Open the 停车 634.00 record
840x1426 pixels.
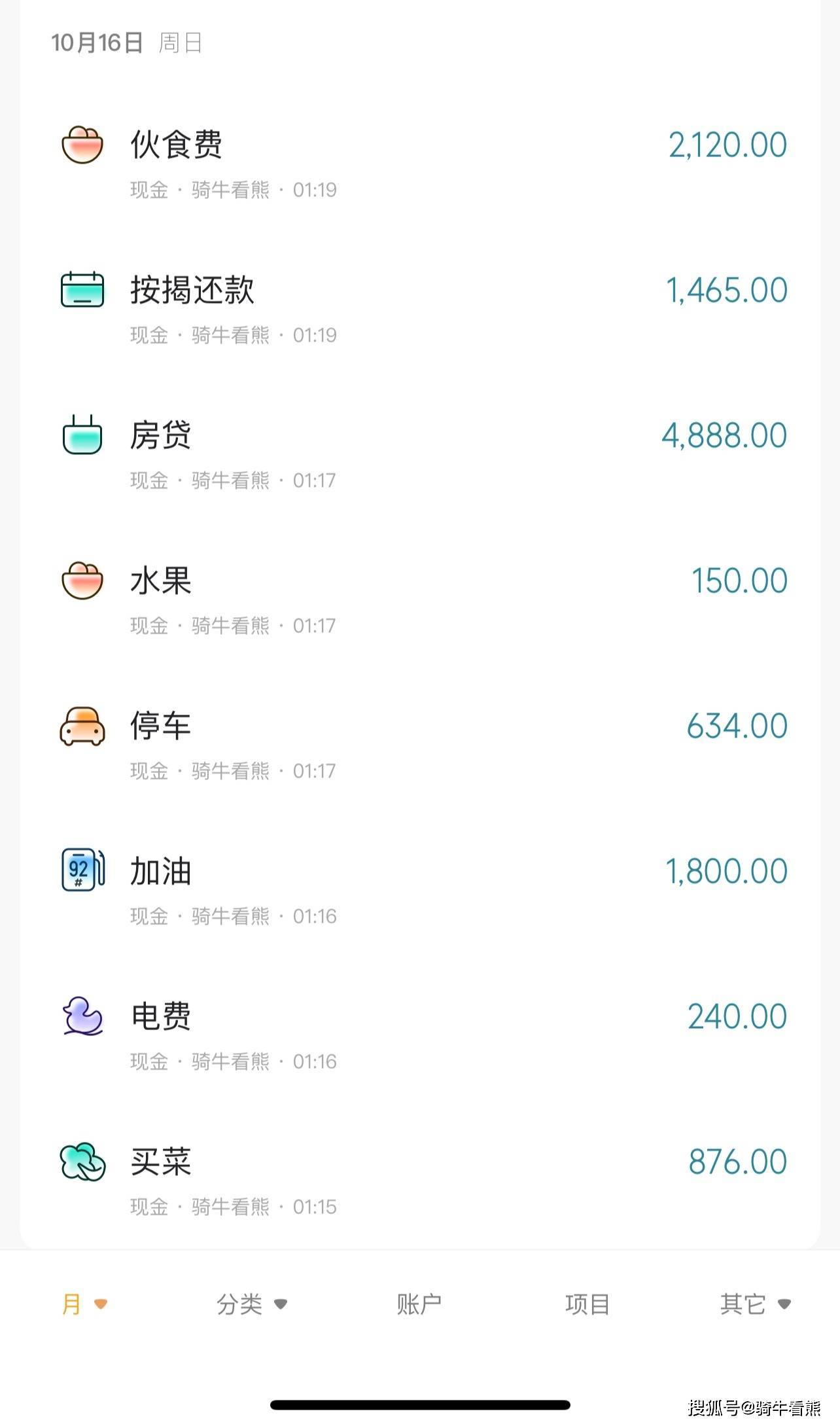(x=419, y=743)
